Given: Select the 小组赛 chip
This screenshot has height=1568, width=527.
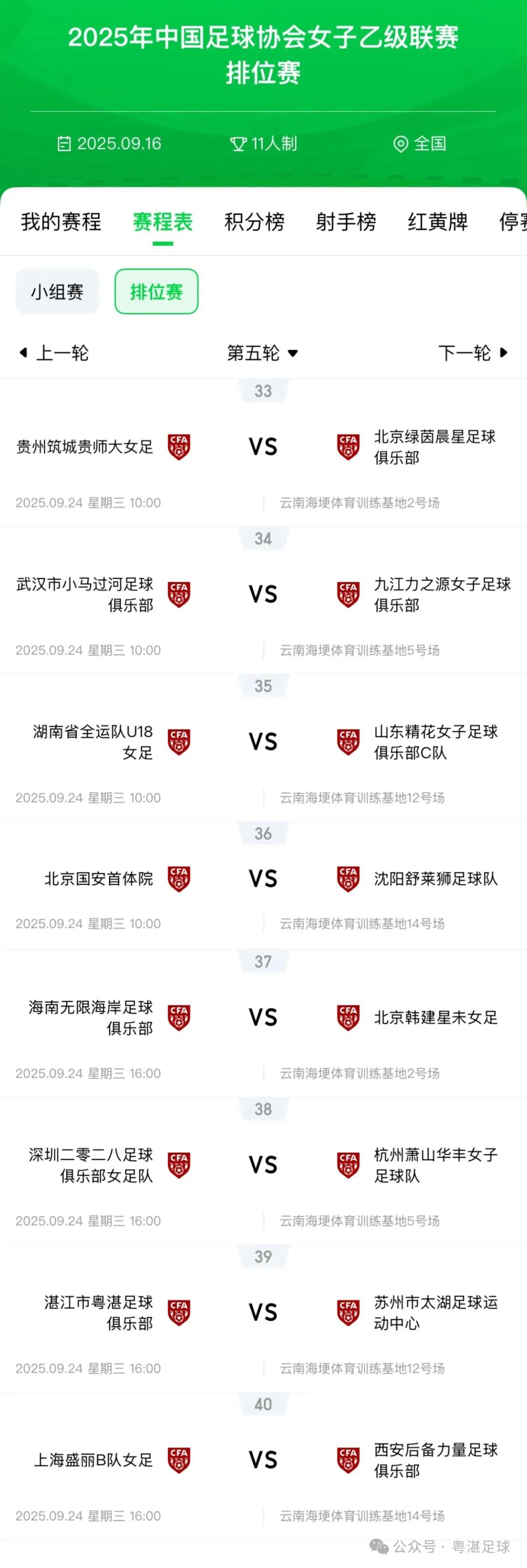Looking at the screenshot, I should pos(57,292).
